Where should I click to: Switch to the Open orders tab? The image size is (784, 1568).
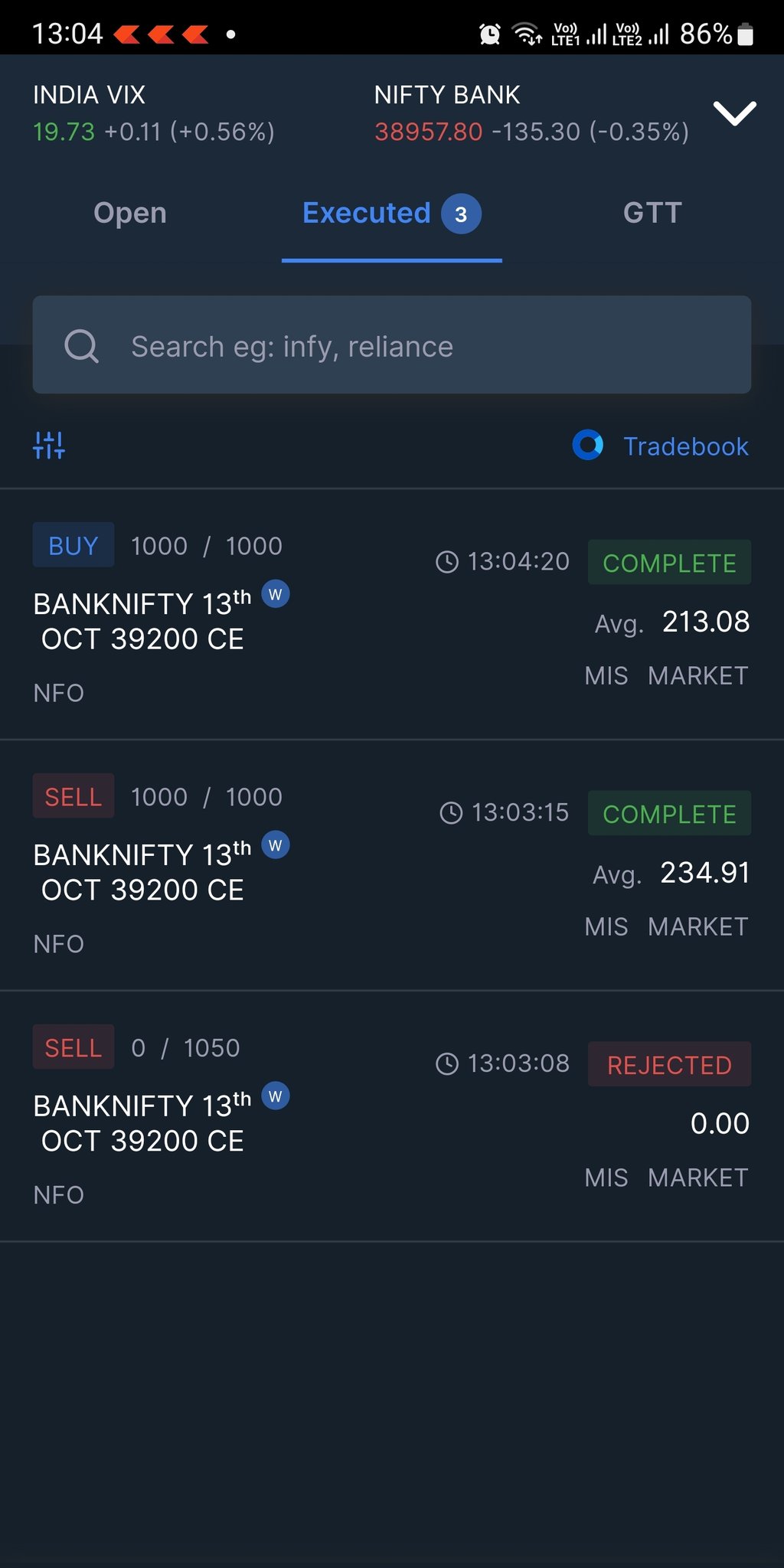click(x=130, y=213)
